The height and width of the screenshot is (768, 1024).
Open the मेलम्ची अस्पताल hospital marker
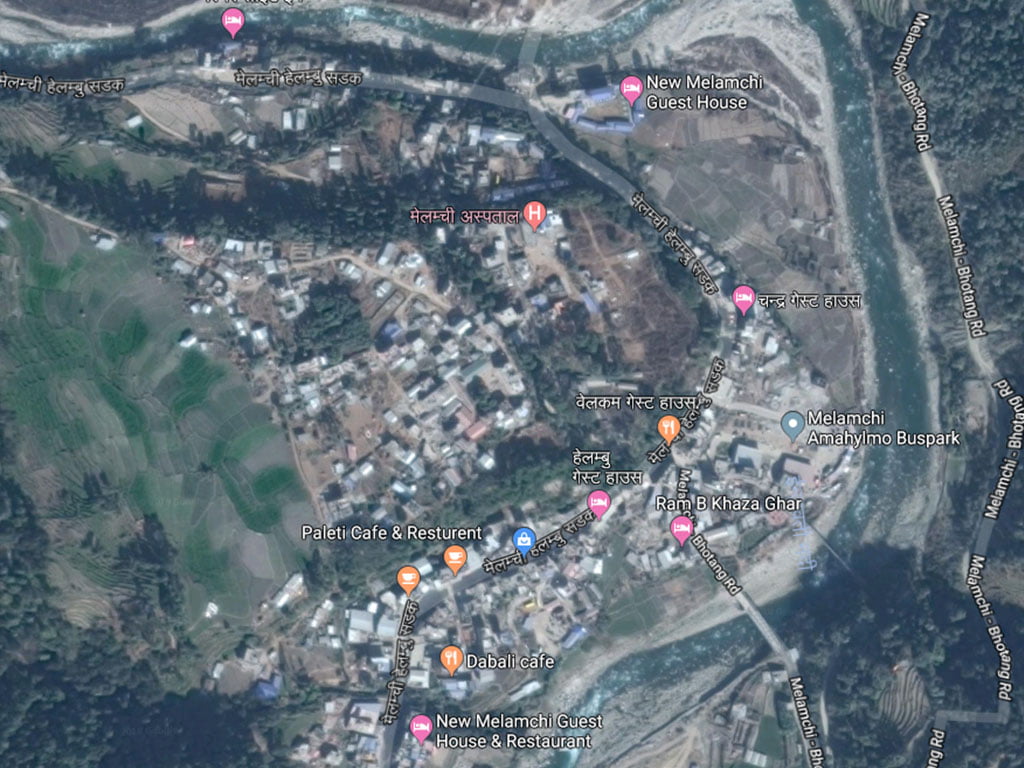tap(535, 213)
